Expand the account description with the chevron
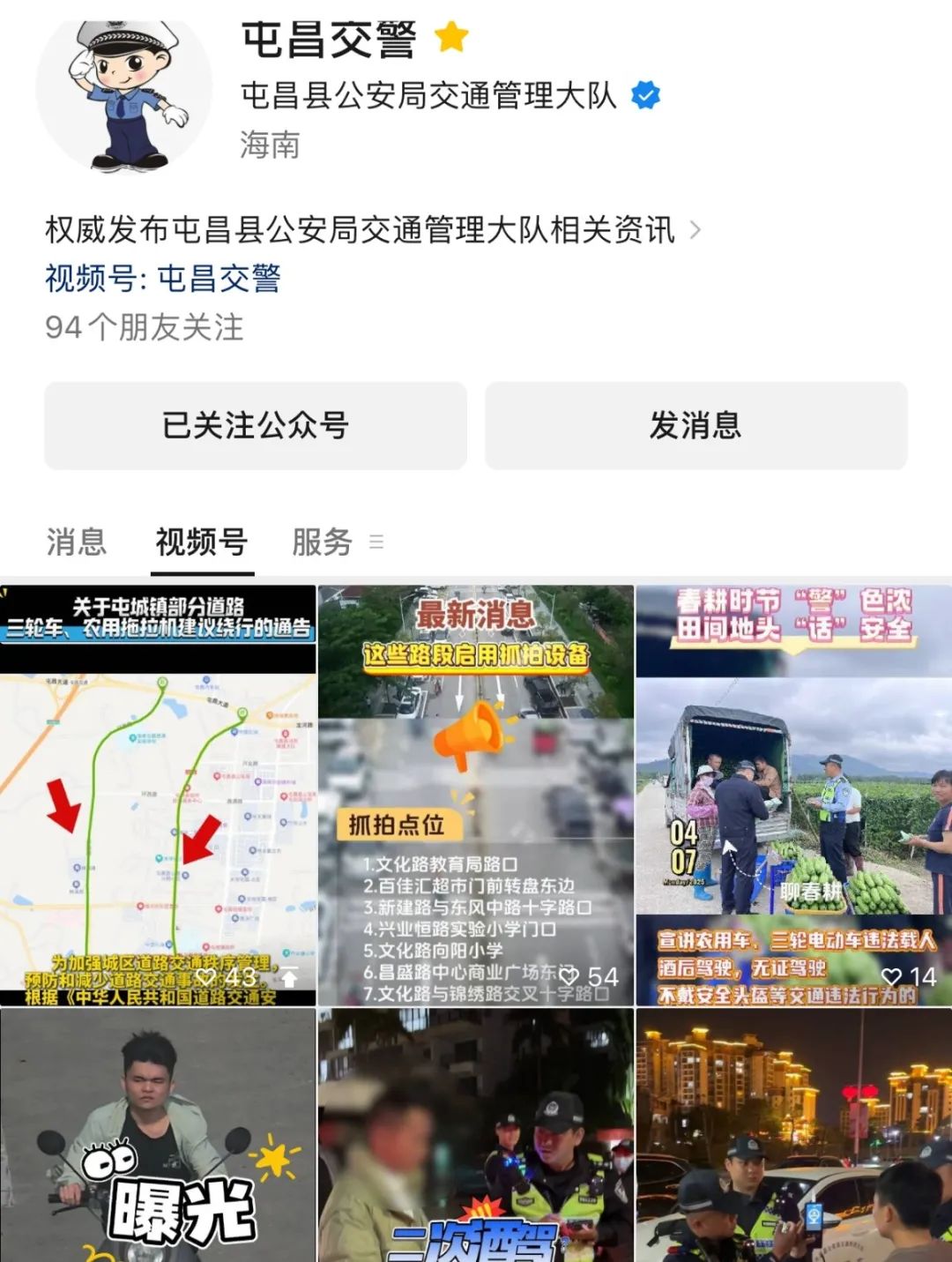This screenshot has height=1262, width=952. pyautogui.click(x=695, y=230)
